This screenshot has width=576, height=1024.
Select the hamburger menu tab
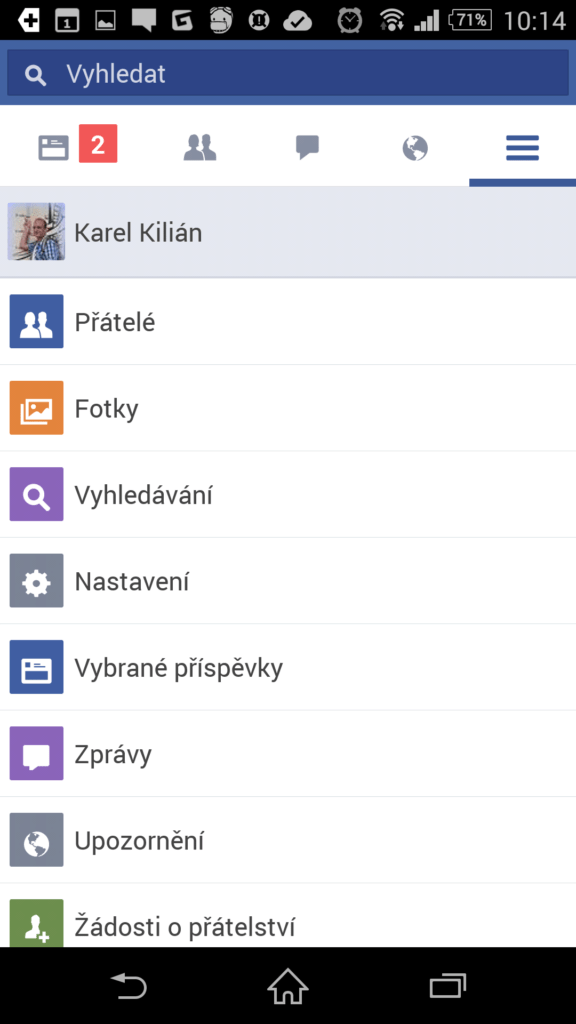(522, 148)
